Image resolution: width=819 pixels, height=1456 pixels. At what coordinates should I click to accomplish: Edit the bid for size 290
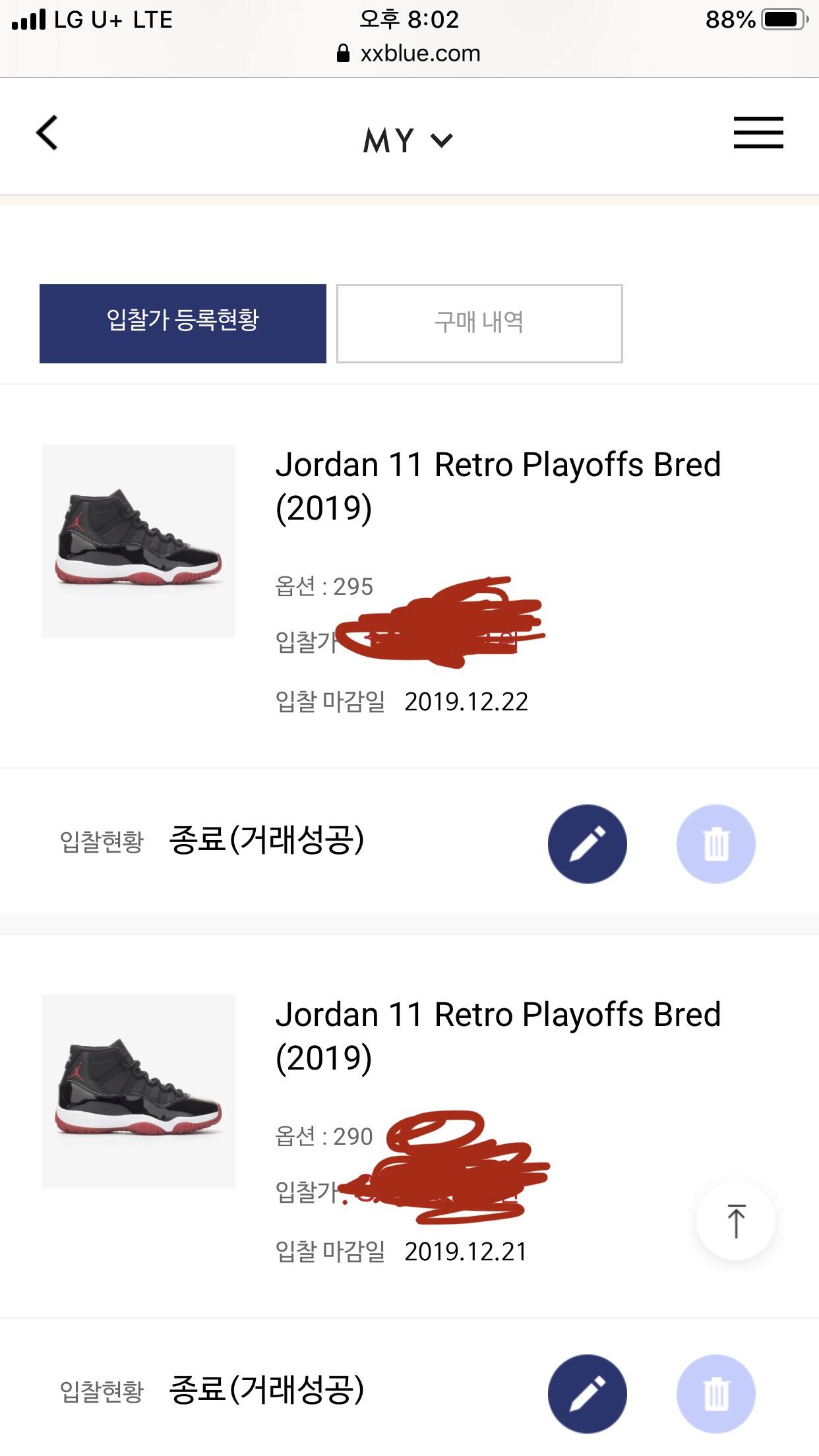click(x=587, y=1393)
